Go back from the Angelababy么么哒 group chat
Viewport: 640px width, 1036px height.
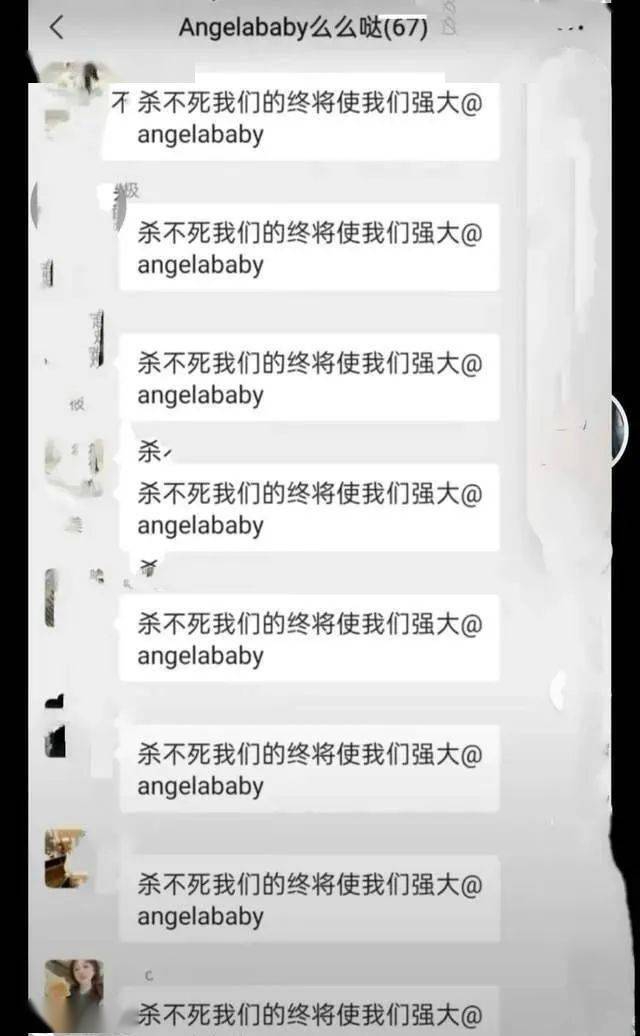click(56, 27)
